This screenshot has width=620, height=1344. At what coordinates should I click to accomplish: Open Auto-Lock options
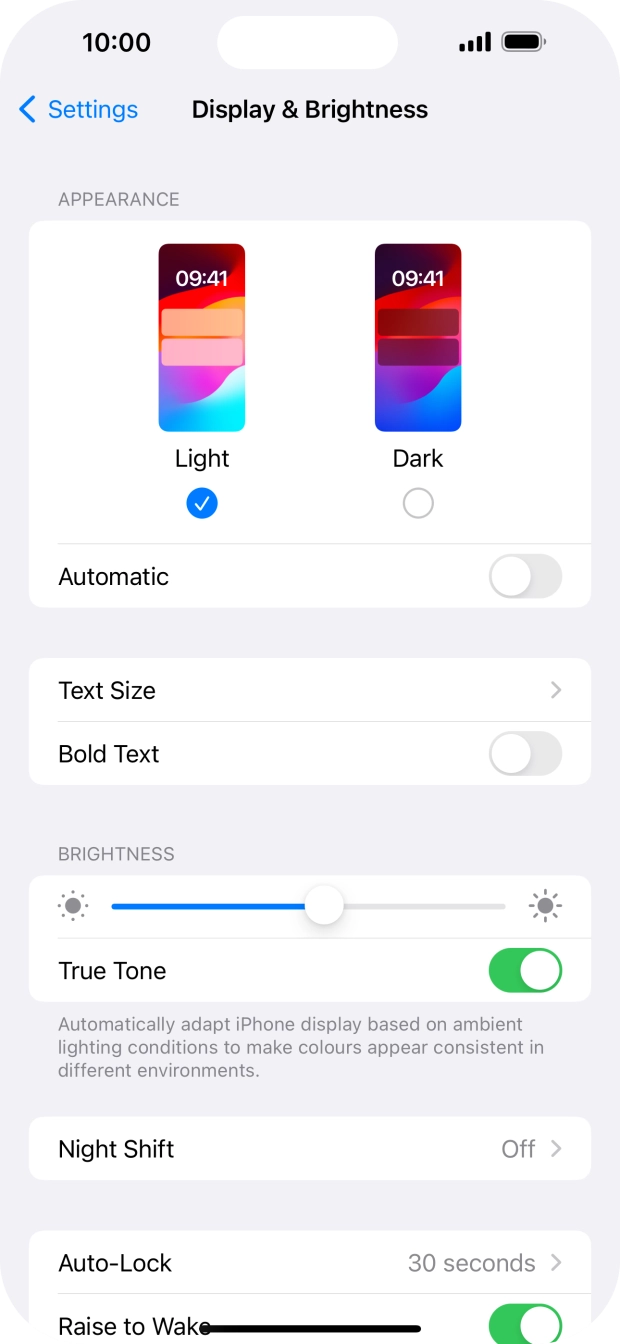(x=310, y=1263)
